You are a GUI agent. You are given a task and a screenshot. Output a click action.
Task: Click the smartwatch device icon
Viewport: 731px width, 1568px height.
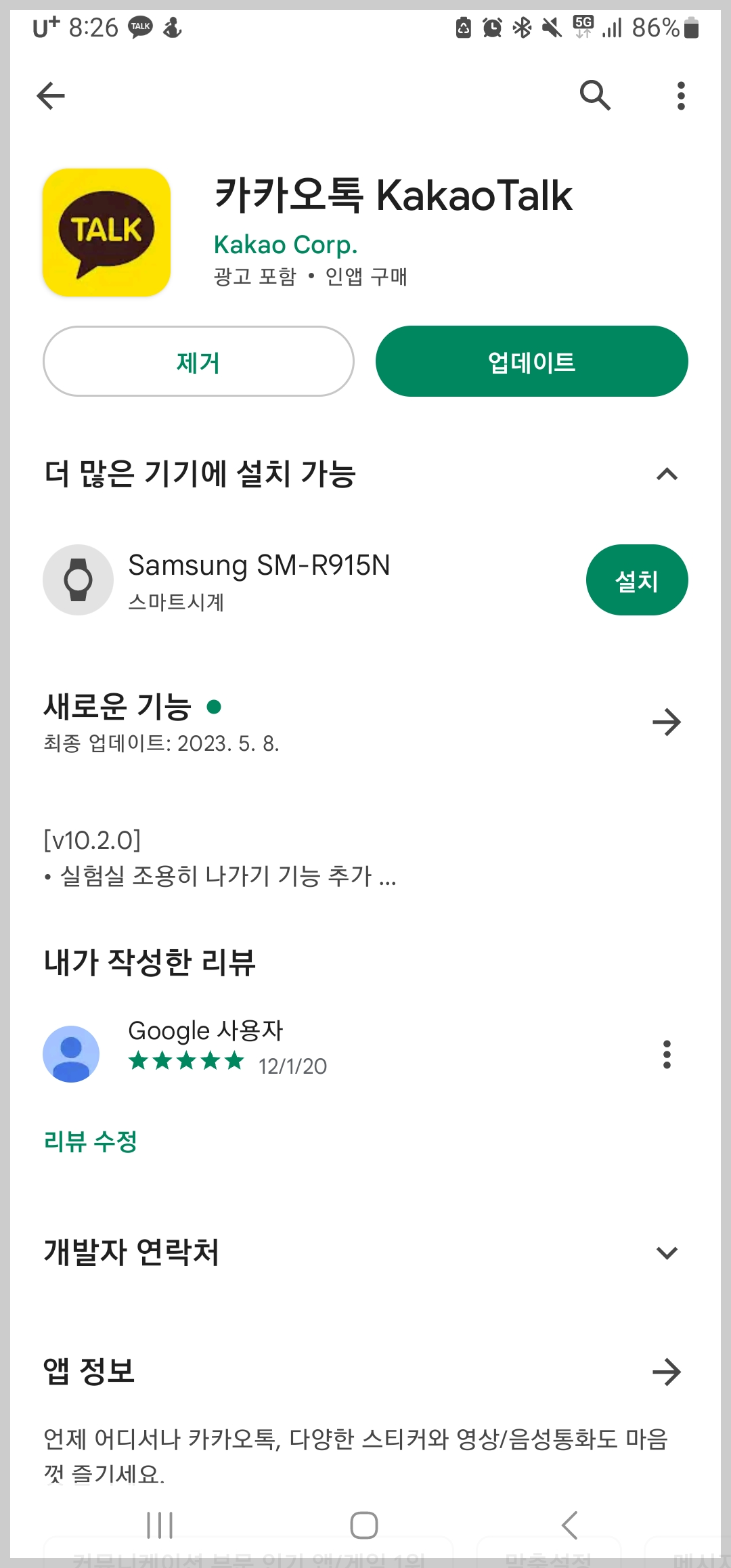[x=77, y=580]
